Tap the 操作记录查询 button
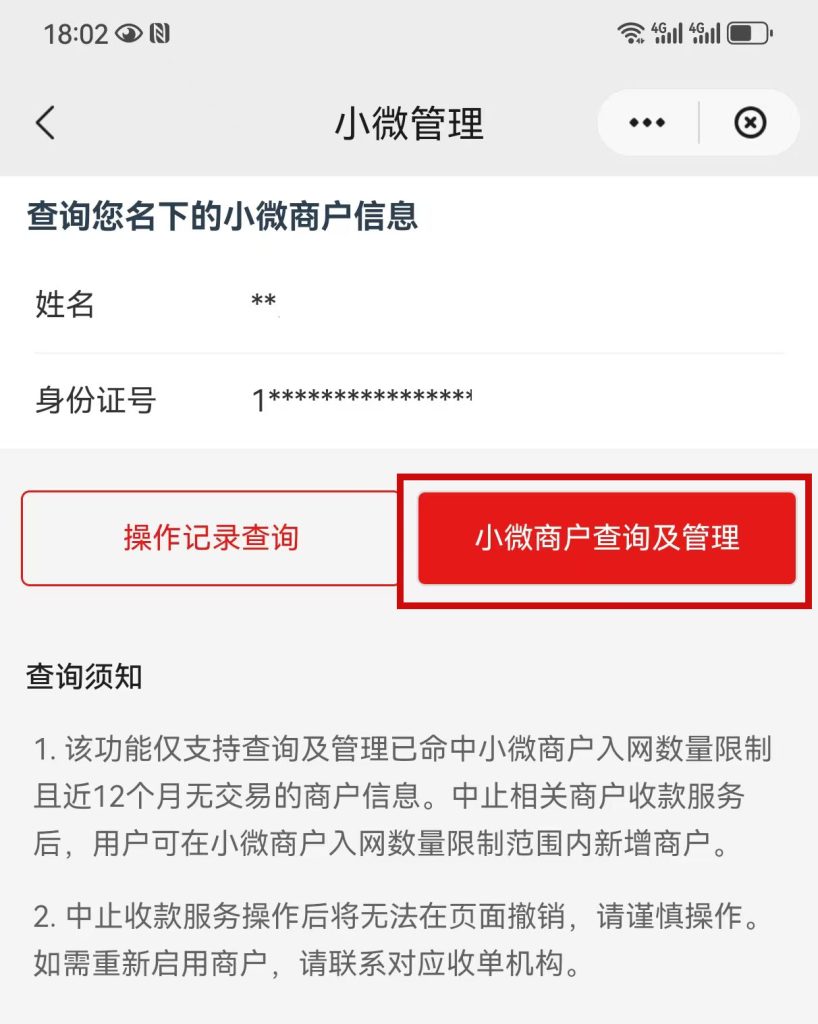 coord(211,538)
